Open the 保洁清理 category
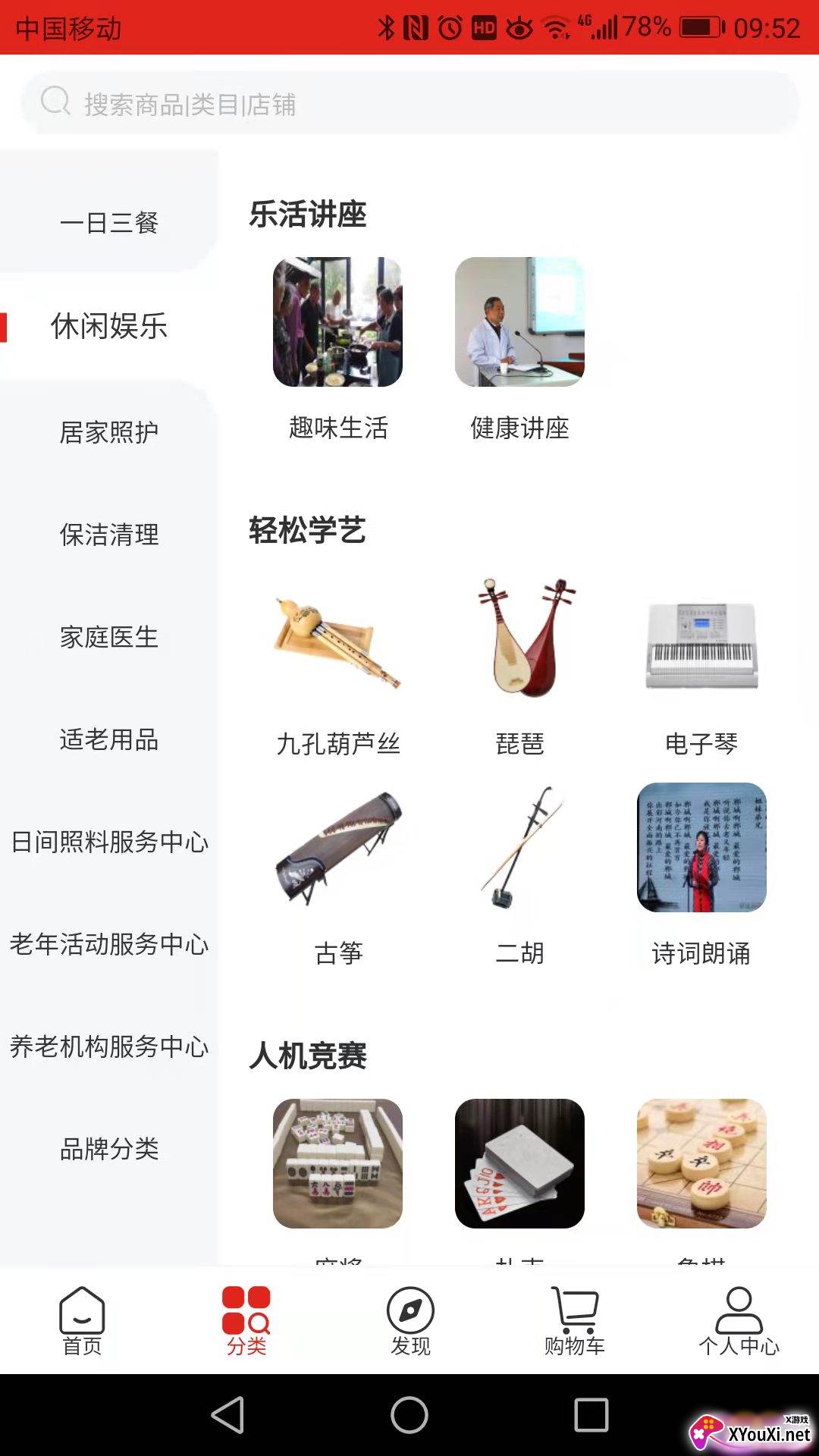 (109, 535)
